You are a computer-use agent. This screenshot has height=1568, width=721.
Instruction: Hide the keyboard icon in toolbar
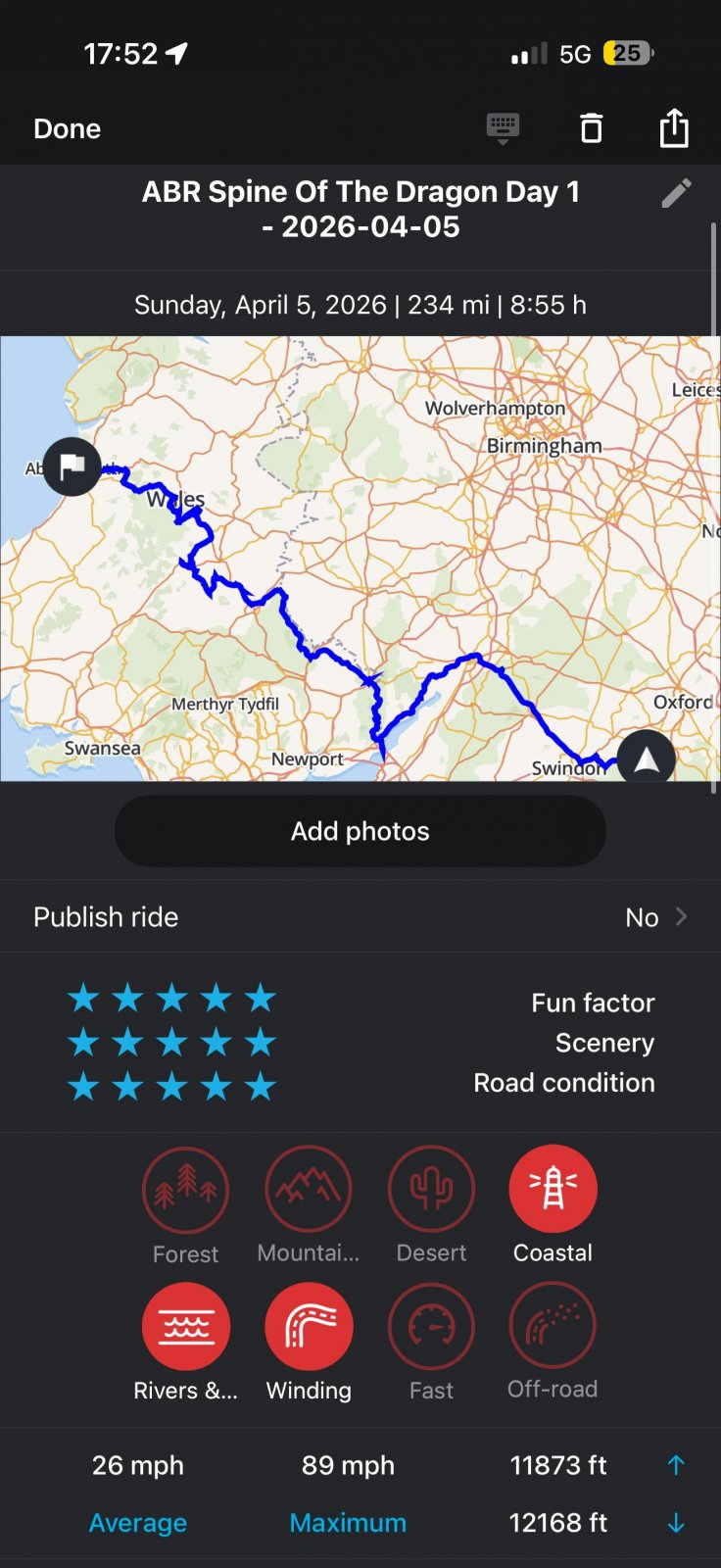(503, 128)
